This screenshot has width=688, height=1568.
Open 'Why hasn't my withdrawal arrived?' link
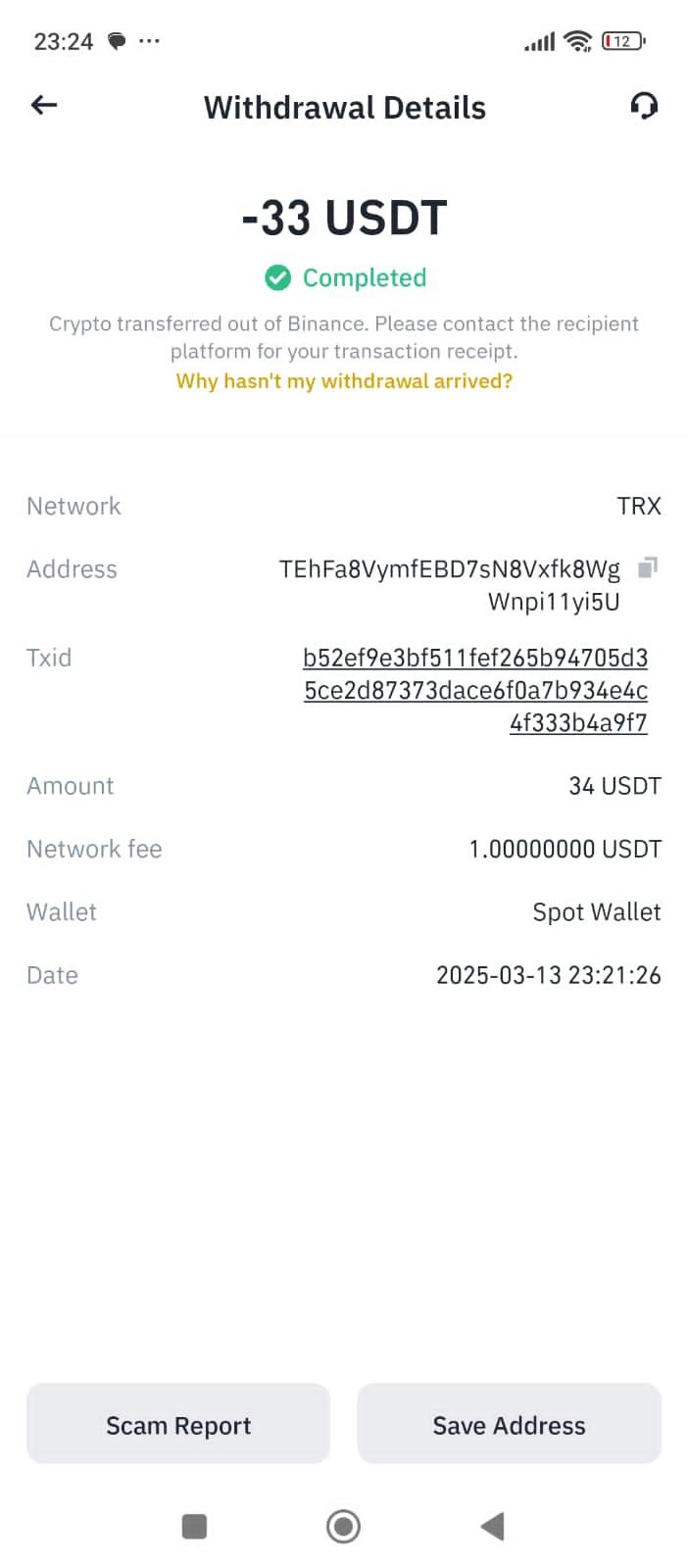(x=344, y=381)
